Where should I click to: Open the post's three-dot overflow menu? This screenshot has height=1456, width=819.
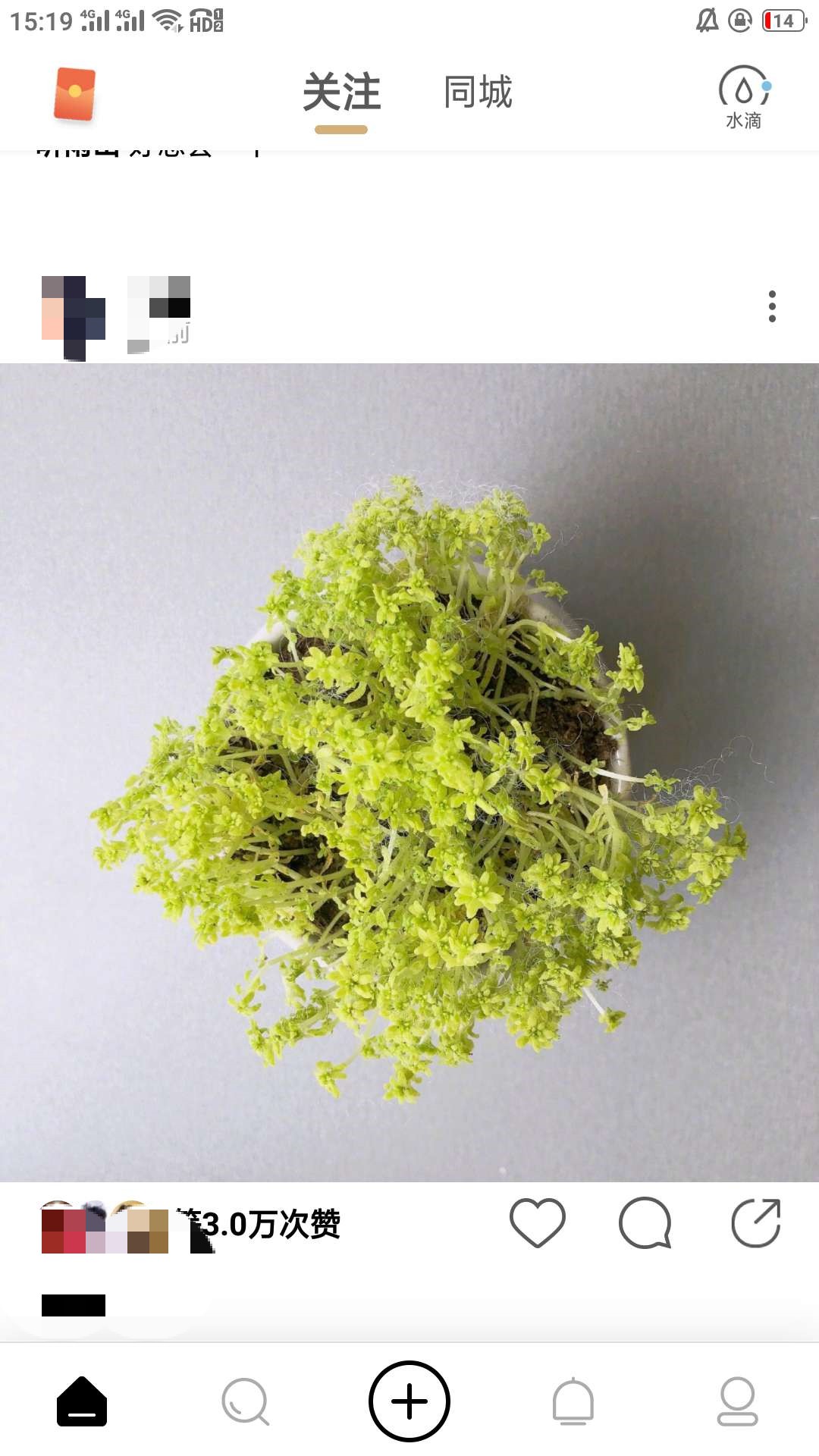(772, 306)
